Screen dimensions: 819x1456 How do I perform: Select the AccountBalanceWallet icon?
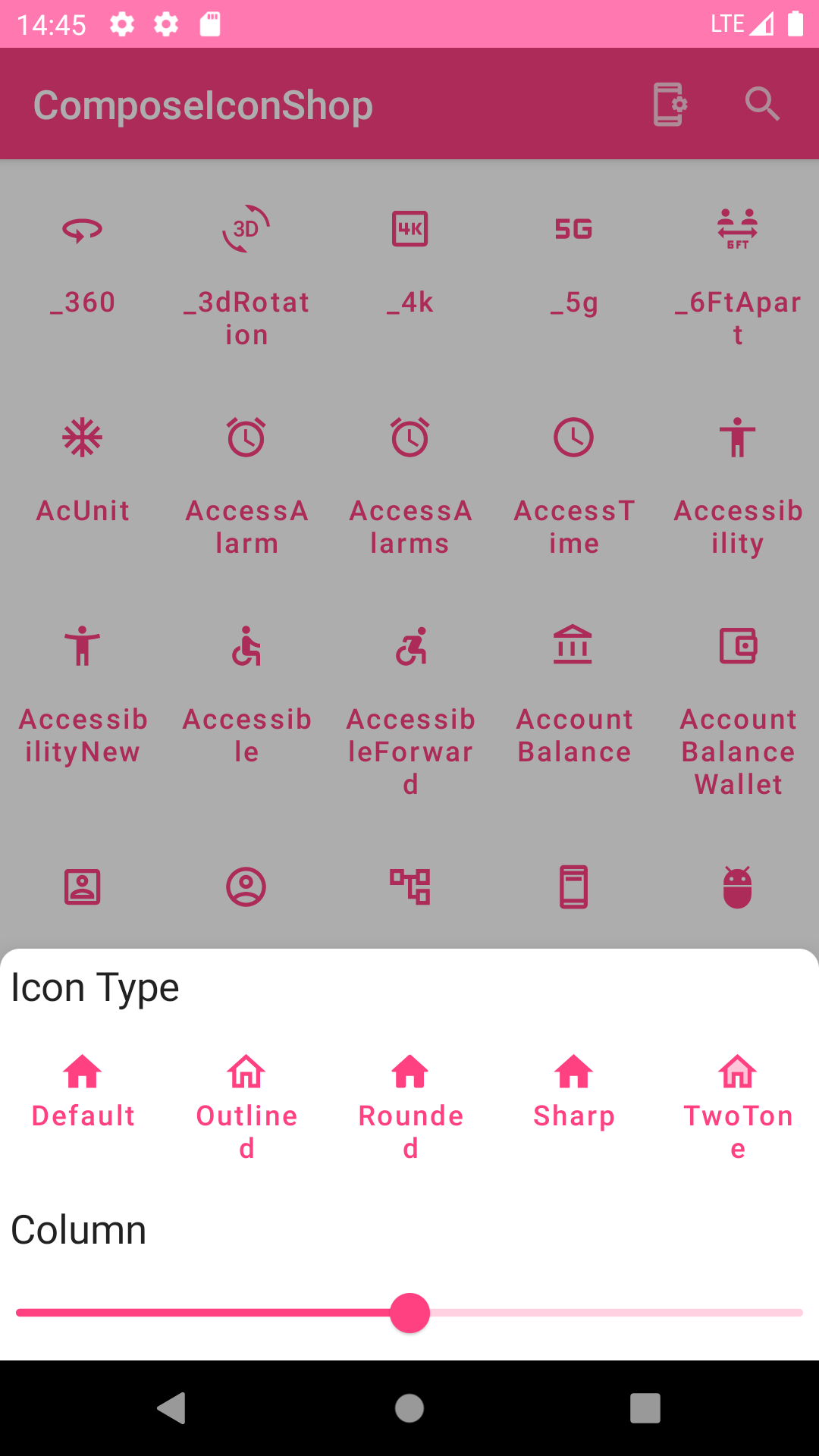[738, 646]
